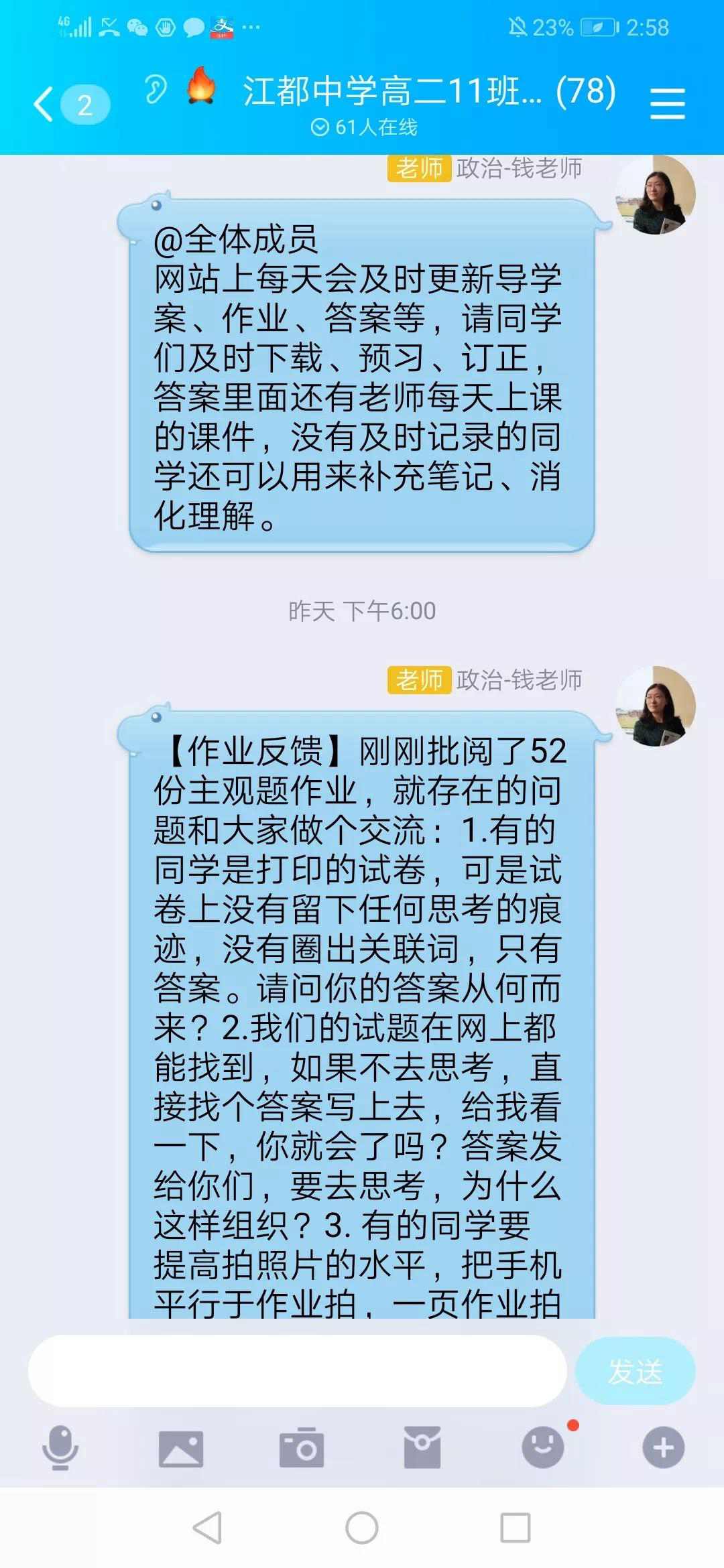Record a voice message with microphone
Image resolution: width=724 pixels, height=1568 pixels.
(60, 1449)
